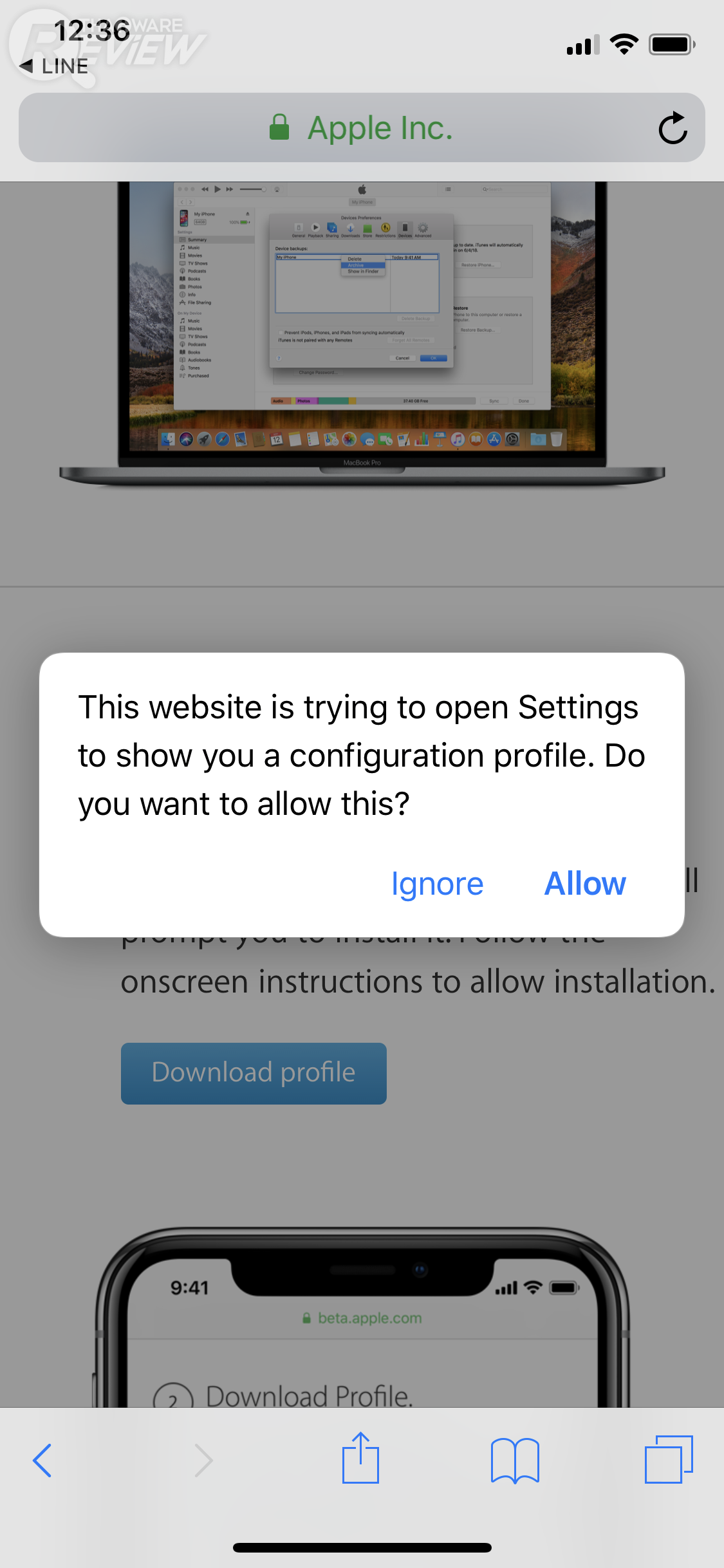Return to the LINE app

point(55,66)
